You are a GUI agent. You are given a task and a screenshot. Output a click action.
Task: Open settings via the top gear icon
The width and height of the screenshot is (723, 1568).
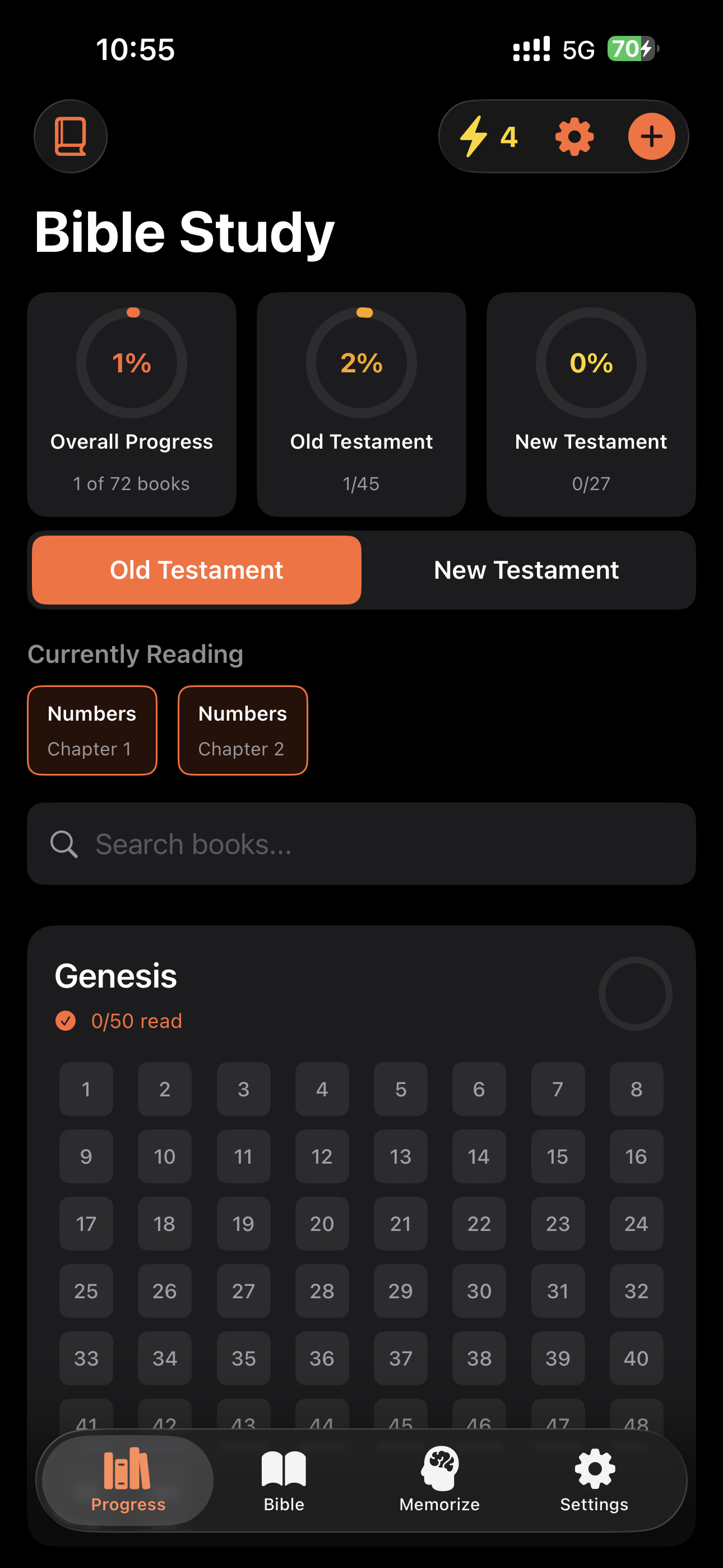(573, 136)
